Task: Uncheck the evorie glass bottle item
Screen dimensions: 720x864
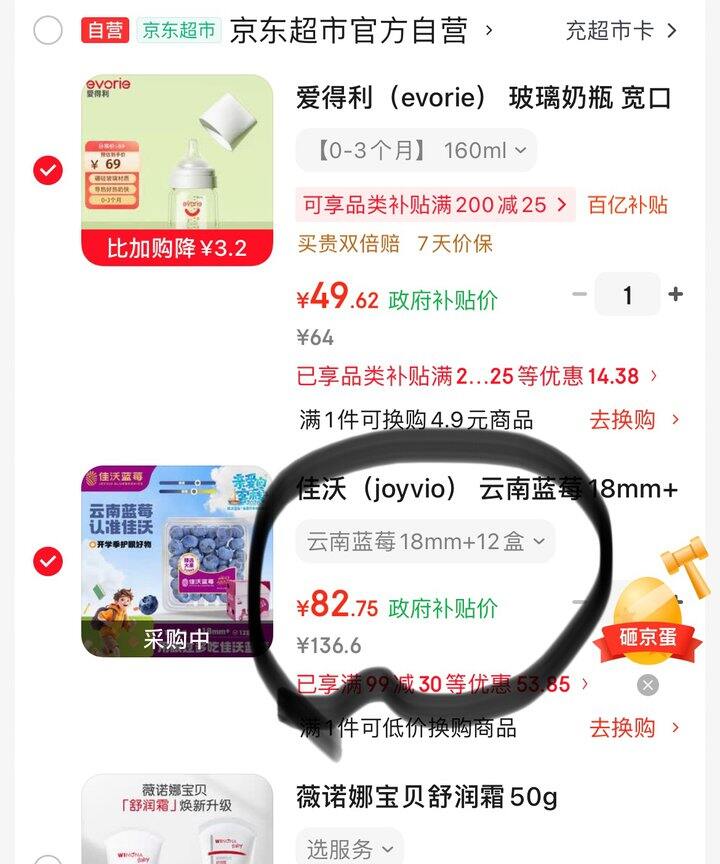Action: click(47, 171)
